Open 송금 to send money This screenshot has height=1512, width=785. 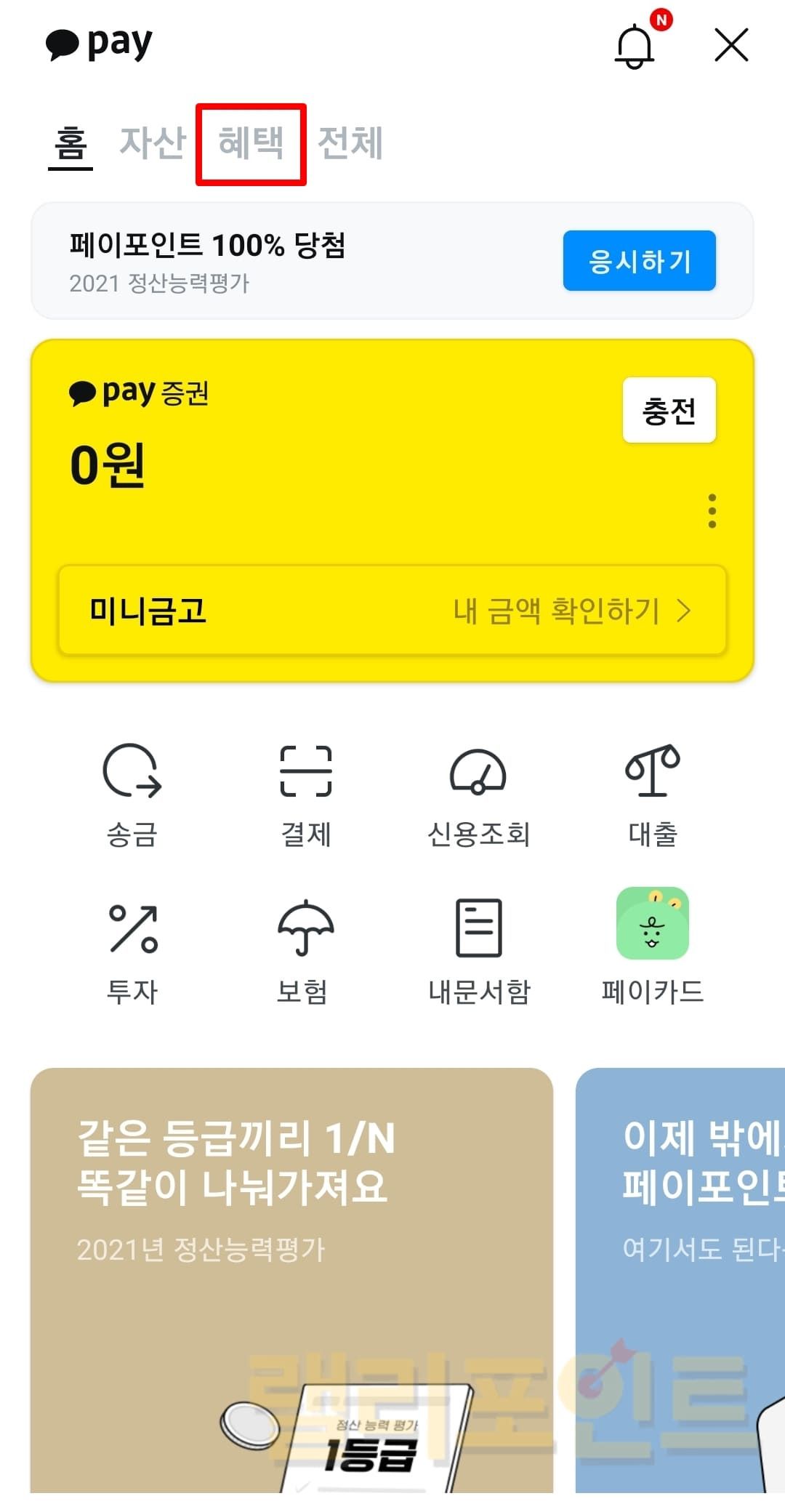(x=132, y=795)
